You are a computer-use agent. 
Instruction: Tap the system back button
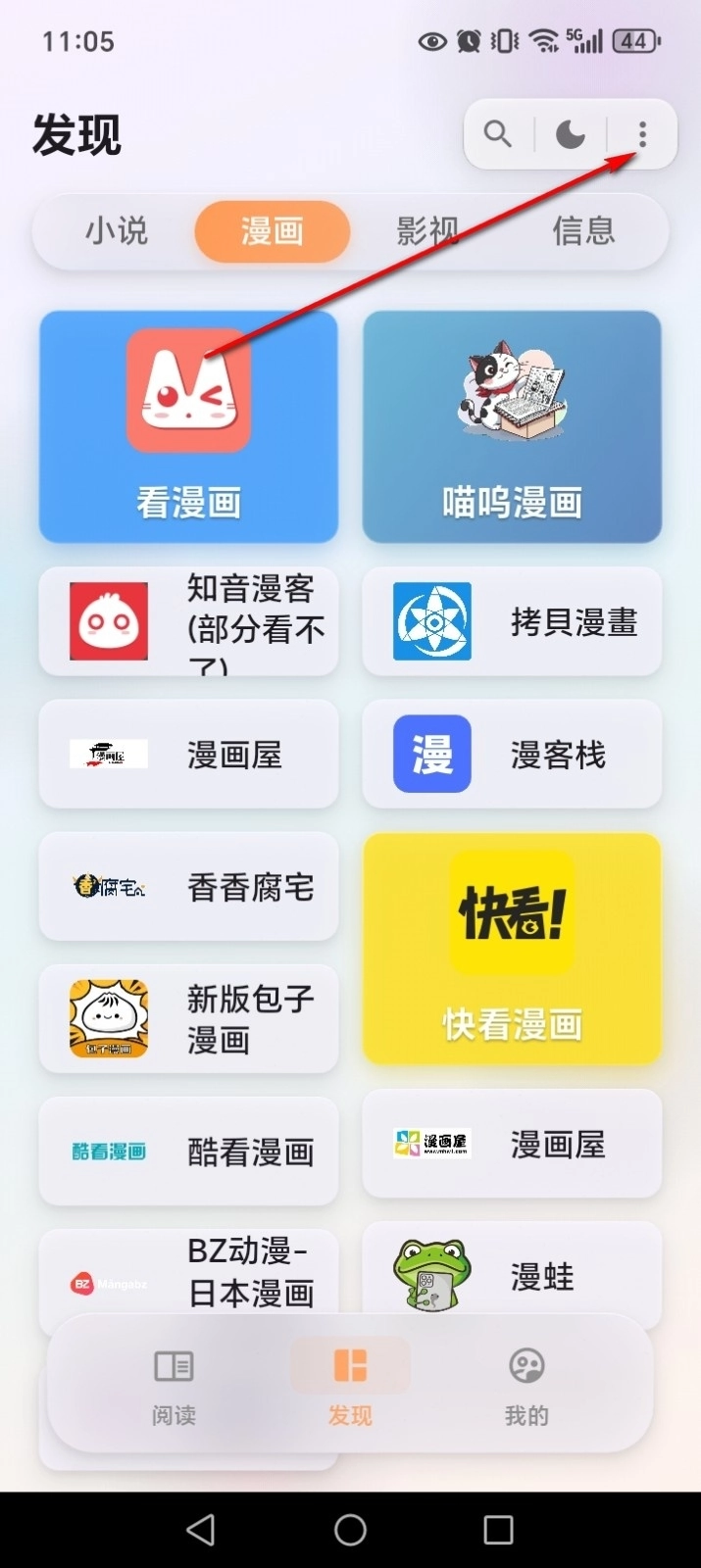pyautogui.click(x=201, y=1529)
